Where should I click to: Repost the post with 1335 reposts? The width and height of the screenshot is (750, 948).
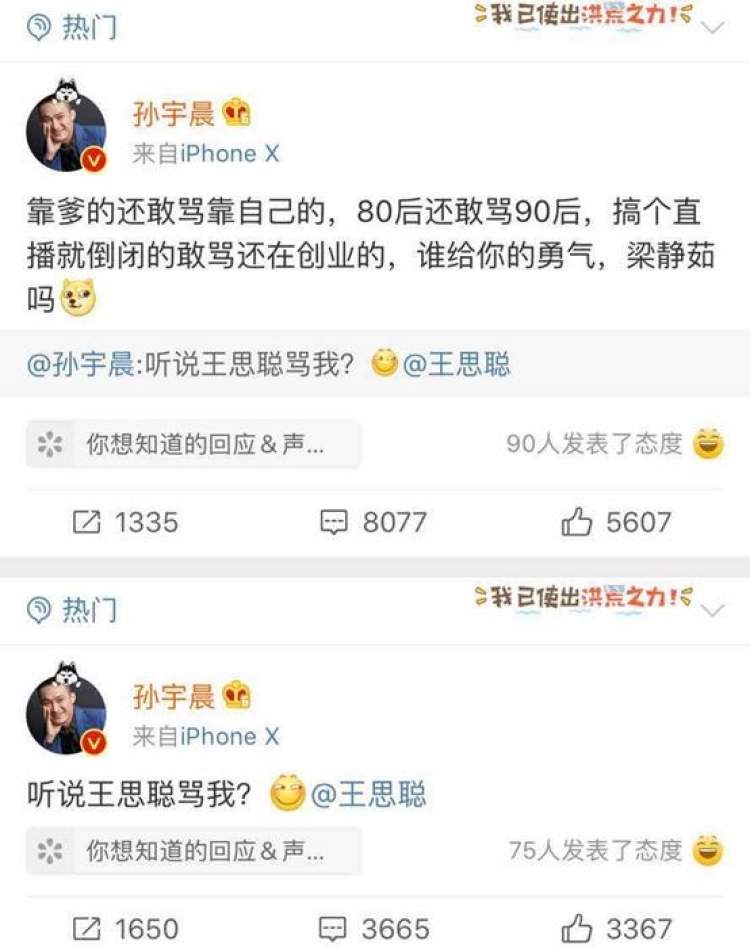point(126,522)
